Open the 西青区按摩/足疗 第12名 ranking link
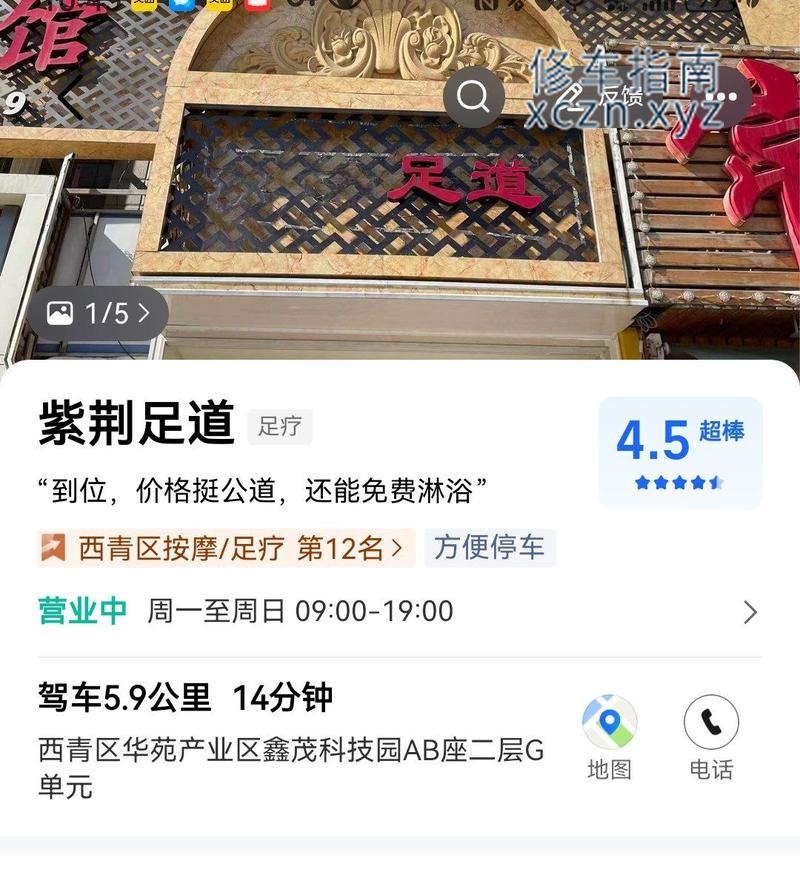The height and width of the screenshot is (869, 800). (x=226, y=548)
